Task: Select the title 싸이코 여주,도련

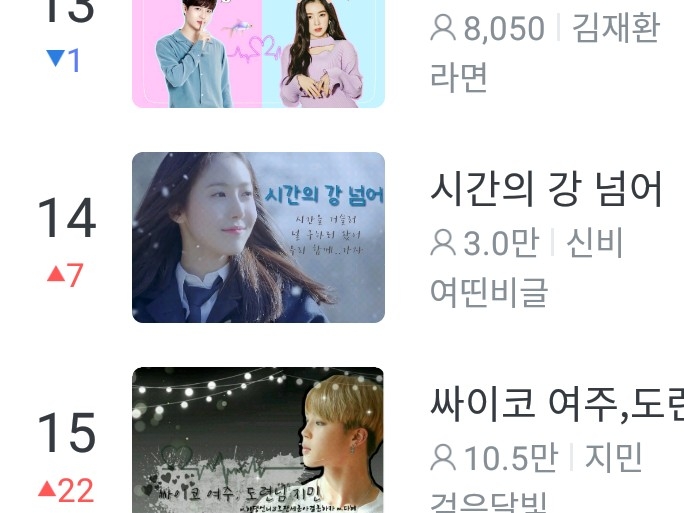Action: click(557, 404)
